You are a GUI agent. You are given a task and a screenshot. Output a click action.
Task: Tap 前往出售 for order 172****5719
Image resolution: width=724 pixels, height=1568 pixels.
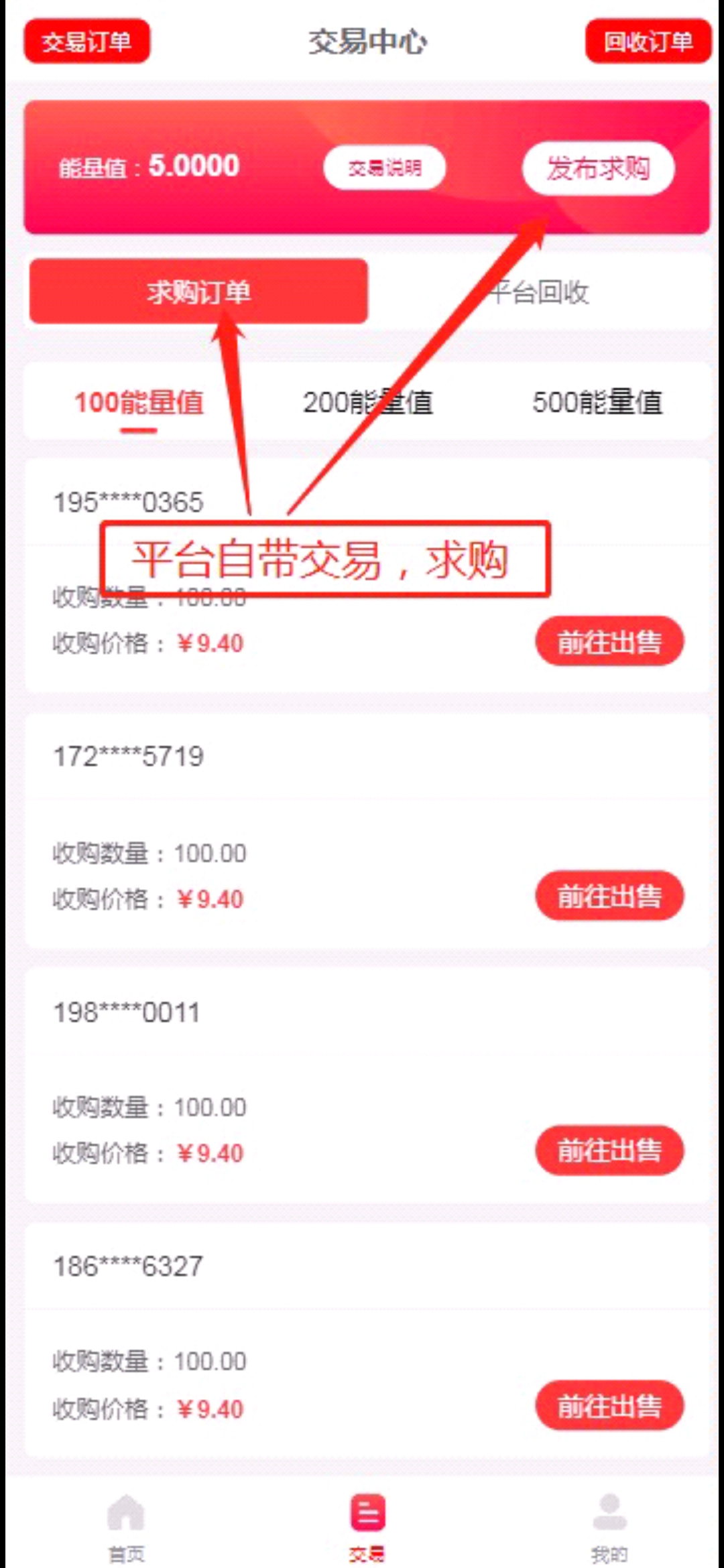(x=609, y=896)
